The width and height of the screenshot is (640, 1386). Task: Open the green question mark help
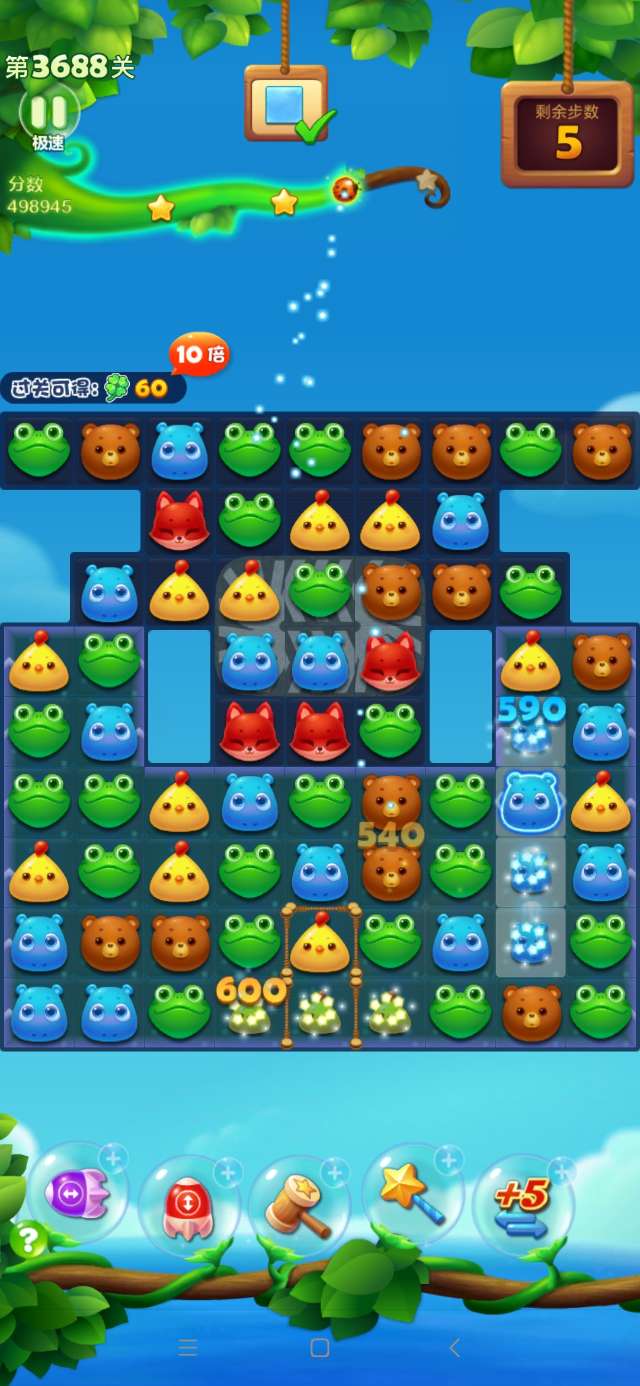(x=28, y=1240)
